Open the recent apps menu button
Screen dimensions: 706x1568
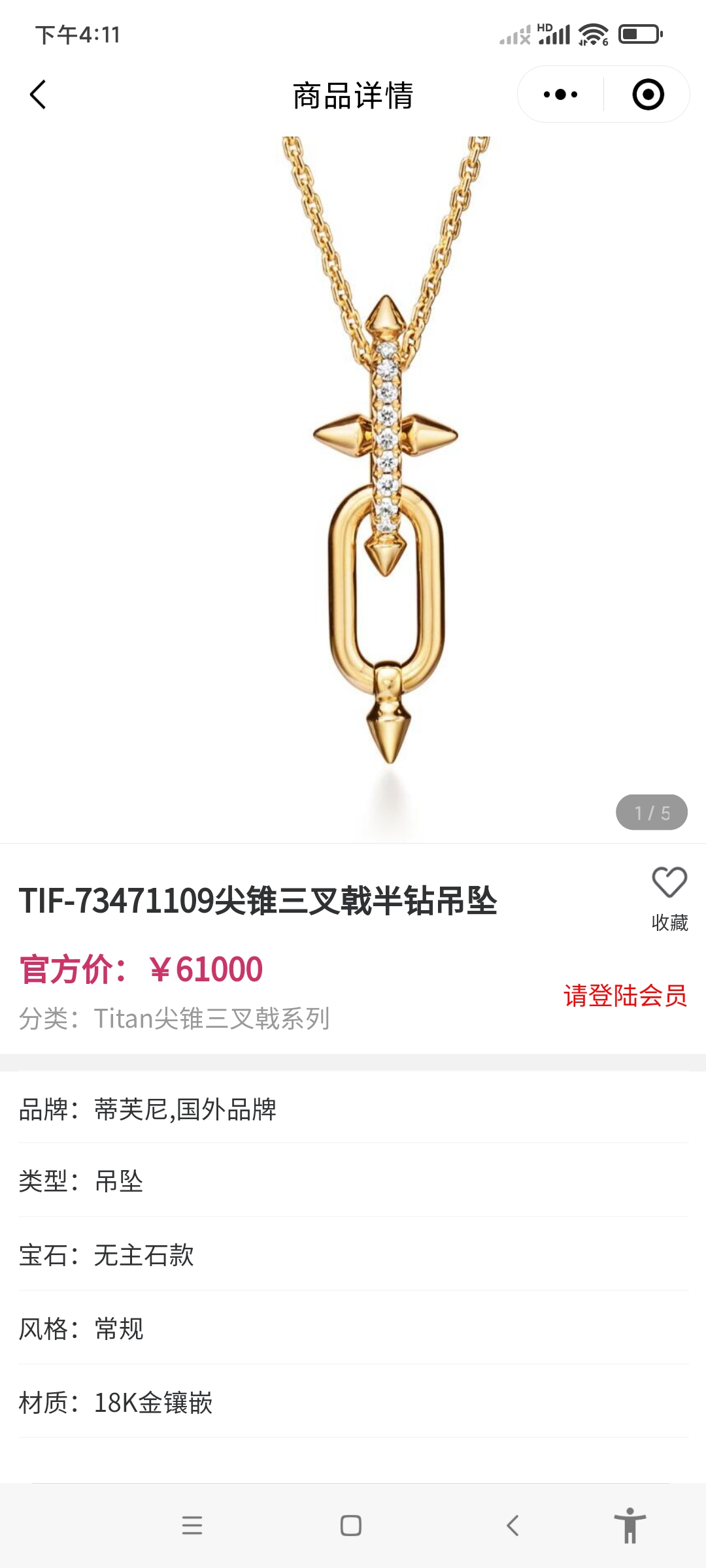coord(192,1526)
